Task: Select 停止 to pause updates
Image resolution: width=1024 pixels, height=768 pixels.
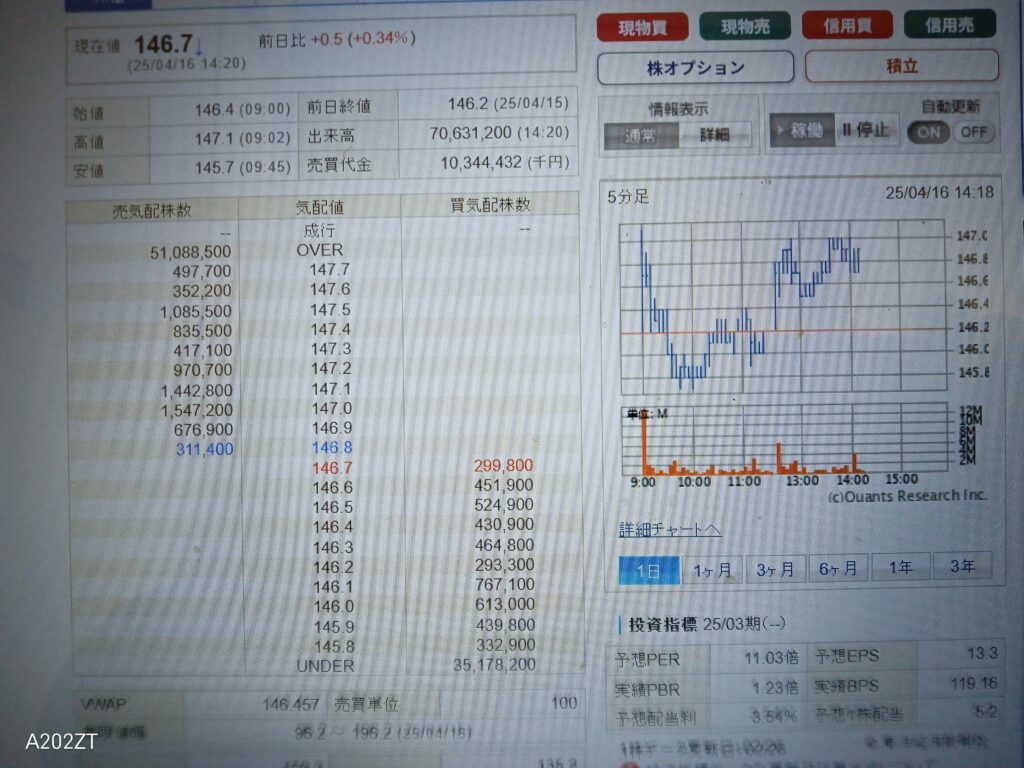Action: tap(865, 131)
